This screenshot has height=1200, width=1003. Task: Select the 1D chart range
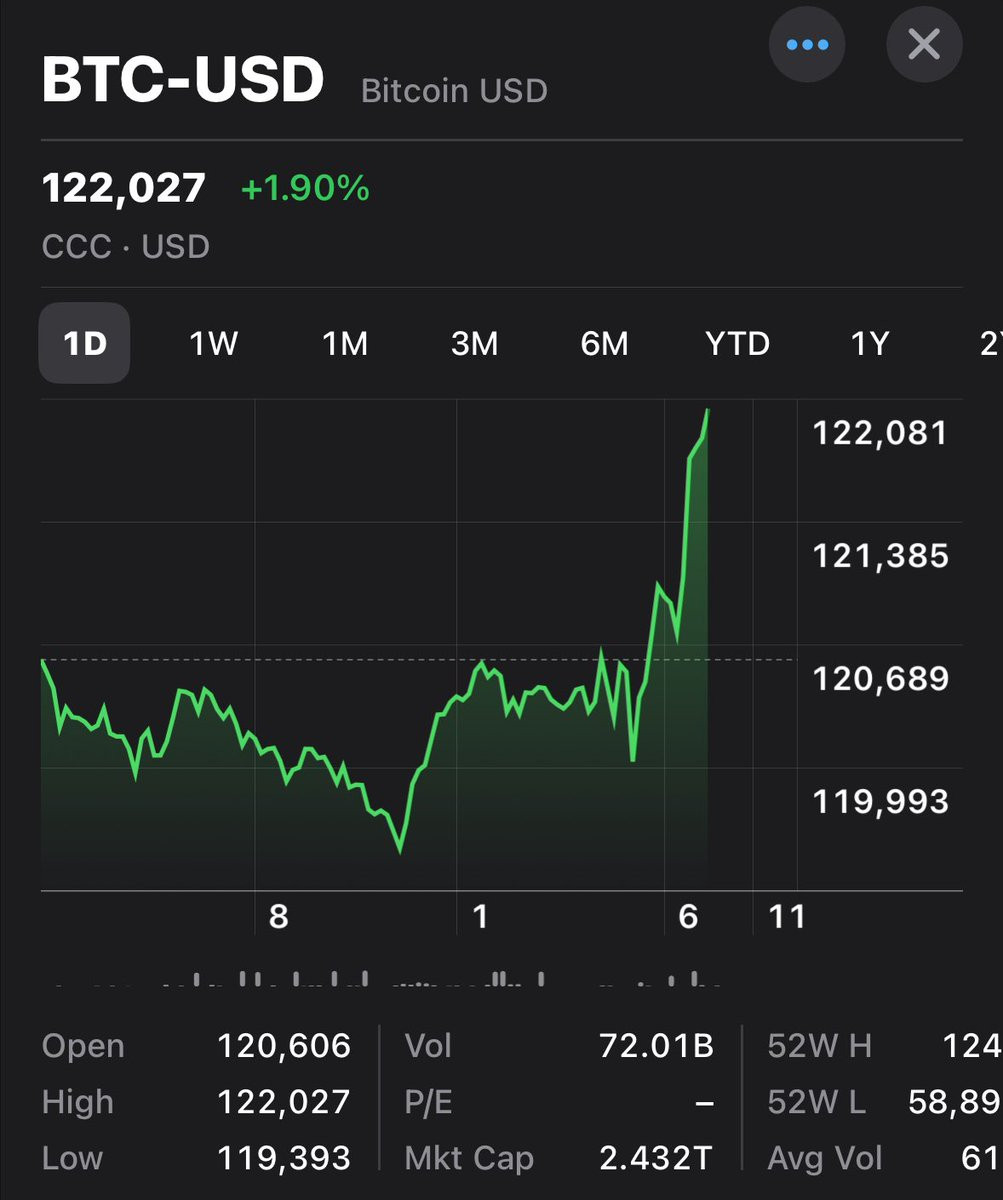(x=84, y=343)
